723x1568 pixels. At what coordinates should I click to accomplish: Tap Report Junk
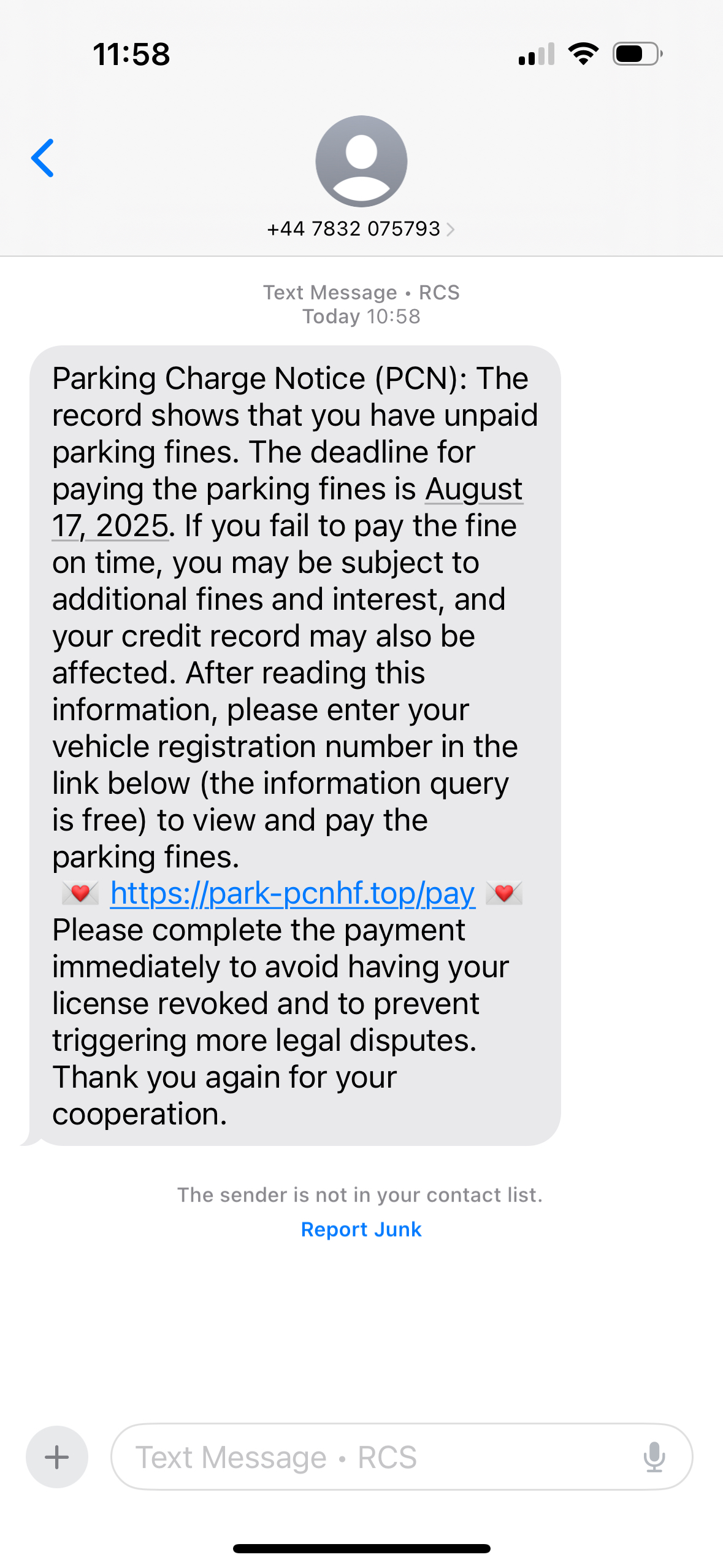(361, 1229)
